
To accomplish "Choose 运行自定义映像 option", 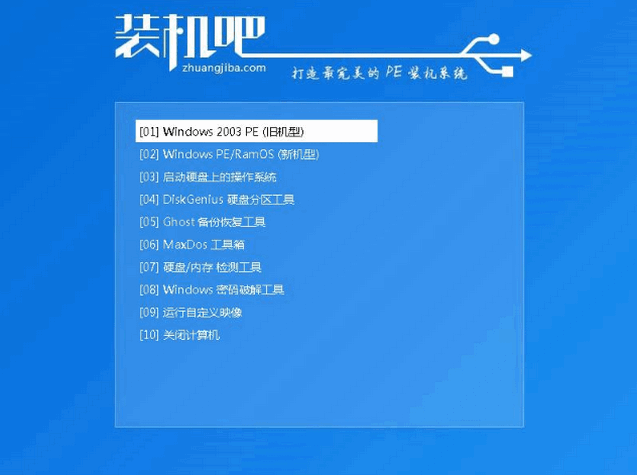I will (190, 312).
